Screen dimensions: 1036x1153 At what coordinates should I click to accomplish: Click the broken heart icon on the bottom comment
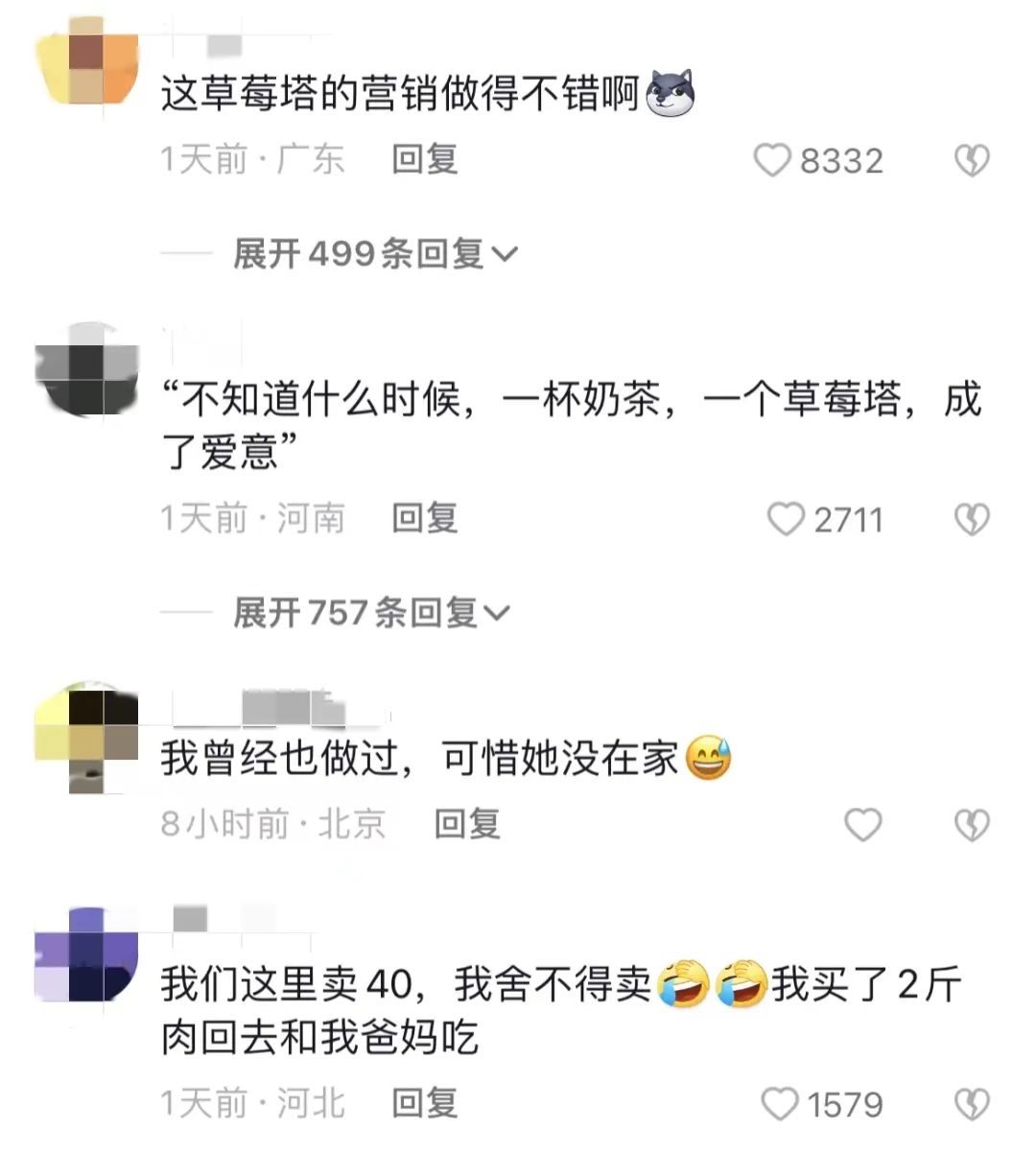(973, 1101)
